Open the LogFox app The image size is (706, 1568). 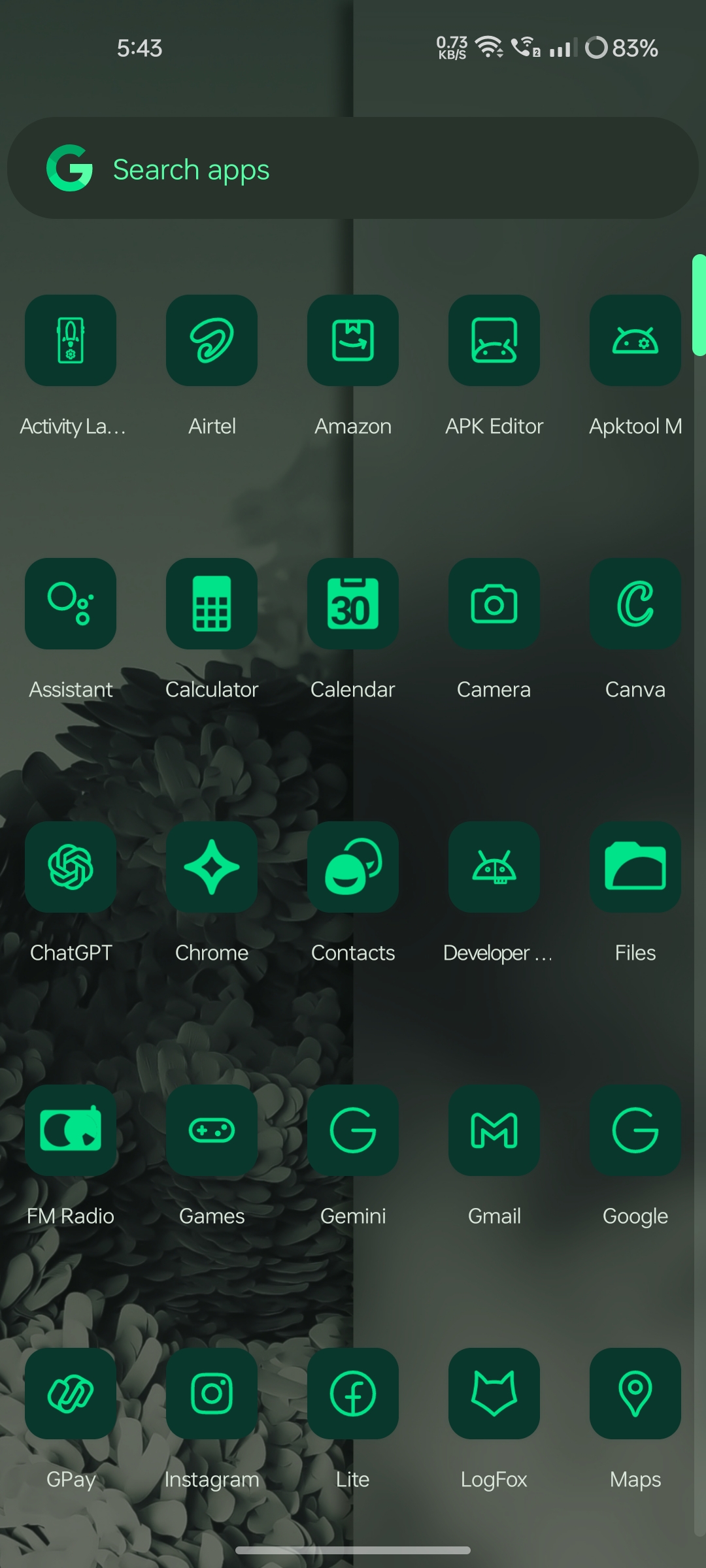(x=494, y=1394)
